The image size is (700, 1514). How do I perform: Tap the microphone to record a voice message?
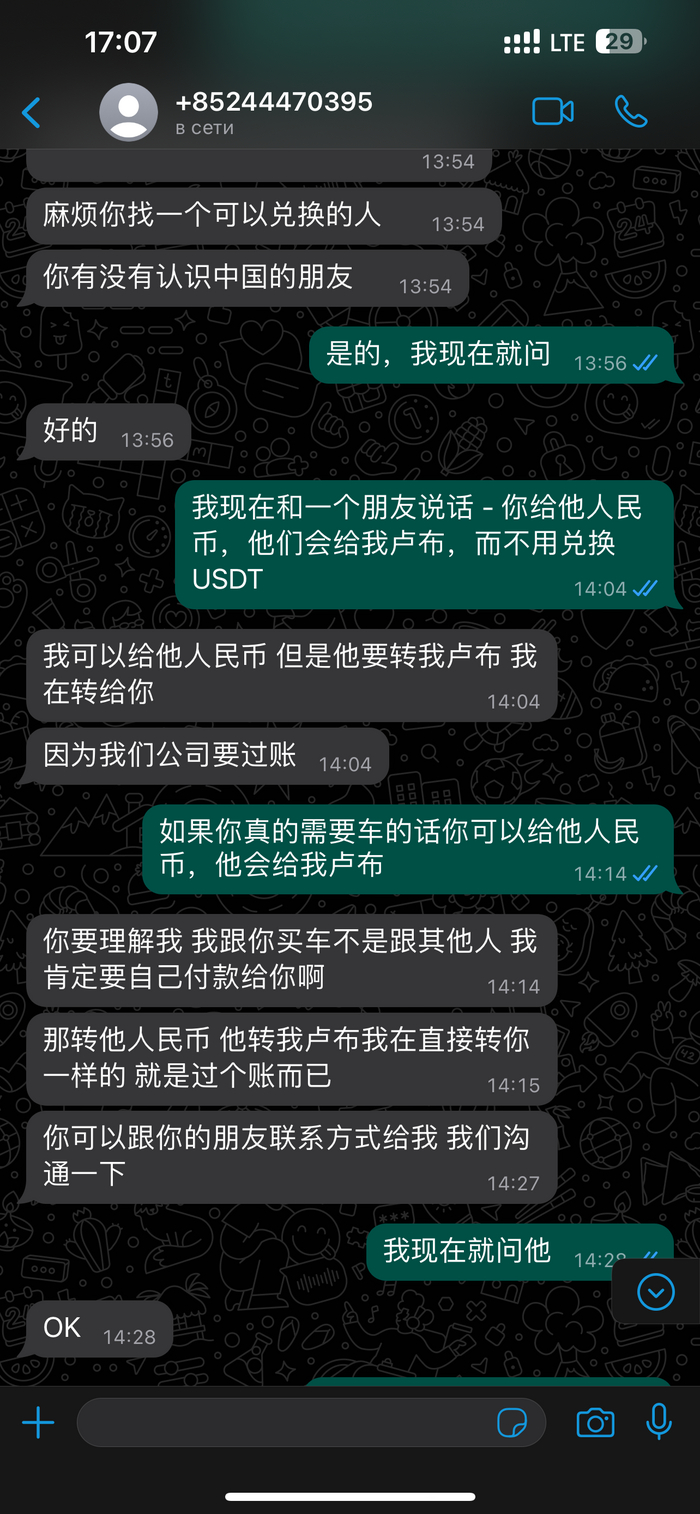pos(659,1421)
